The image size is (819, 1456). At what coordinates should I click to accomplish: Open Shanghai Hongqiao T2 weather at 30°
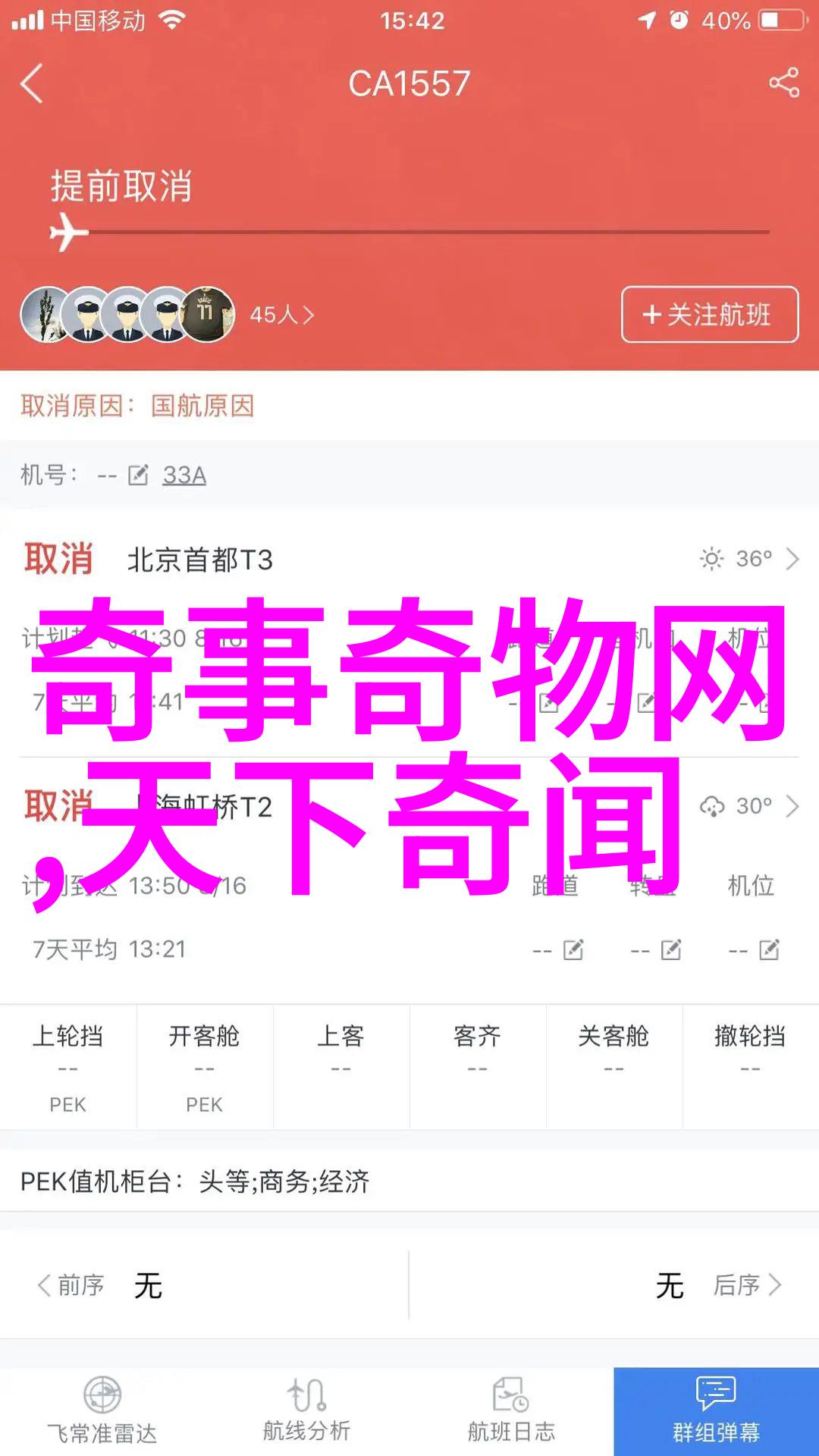[x=749, y=805]
